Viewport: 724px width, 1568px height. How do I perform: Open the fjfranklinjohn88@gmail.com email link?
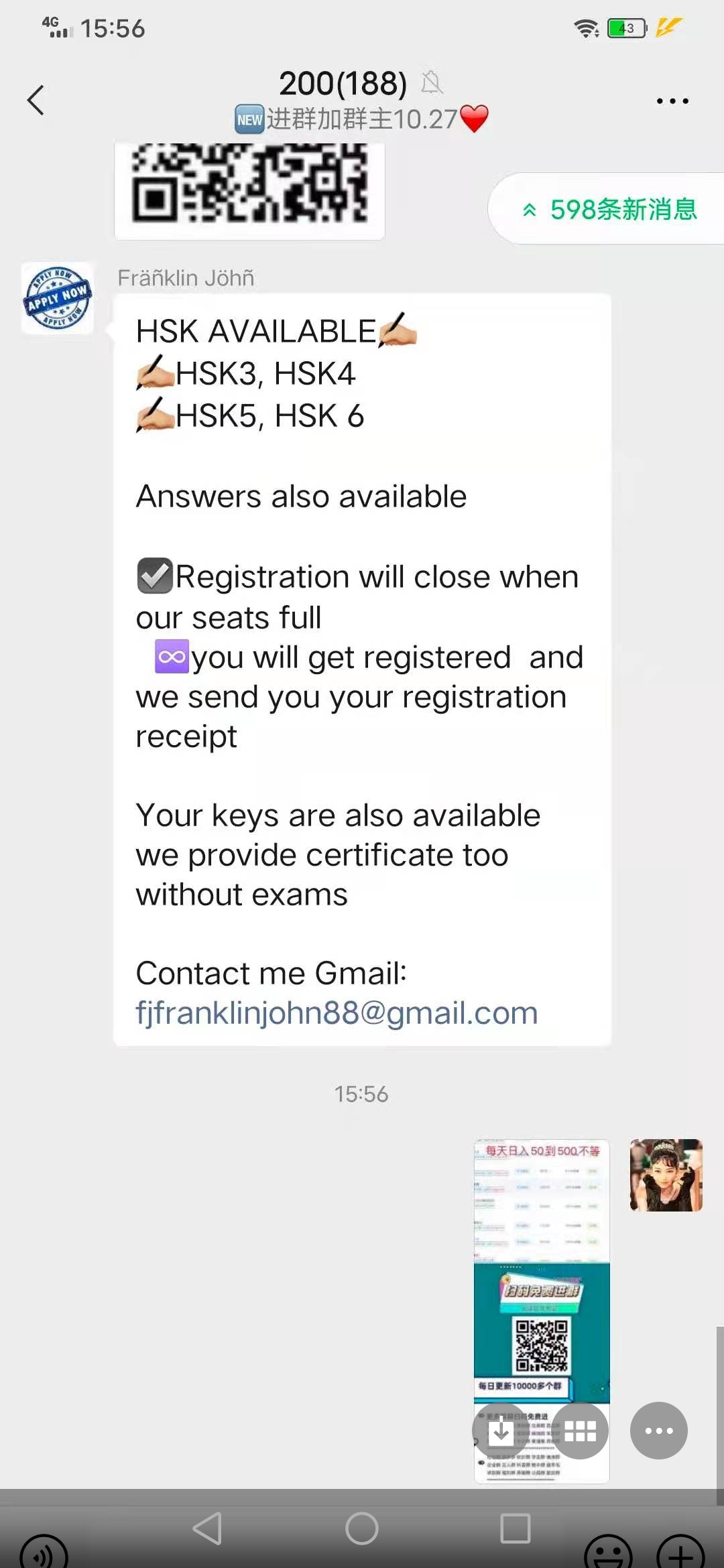tap(337, 1012)
